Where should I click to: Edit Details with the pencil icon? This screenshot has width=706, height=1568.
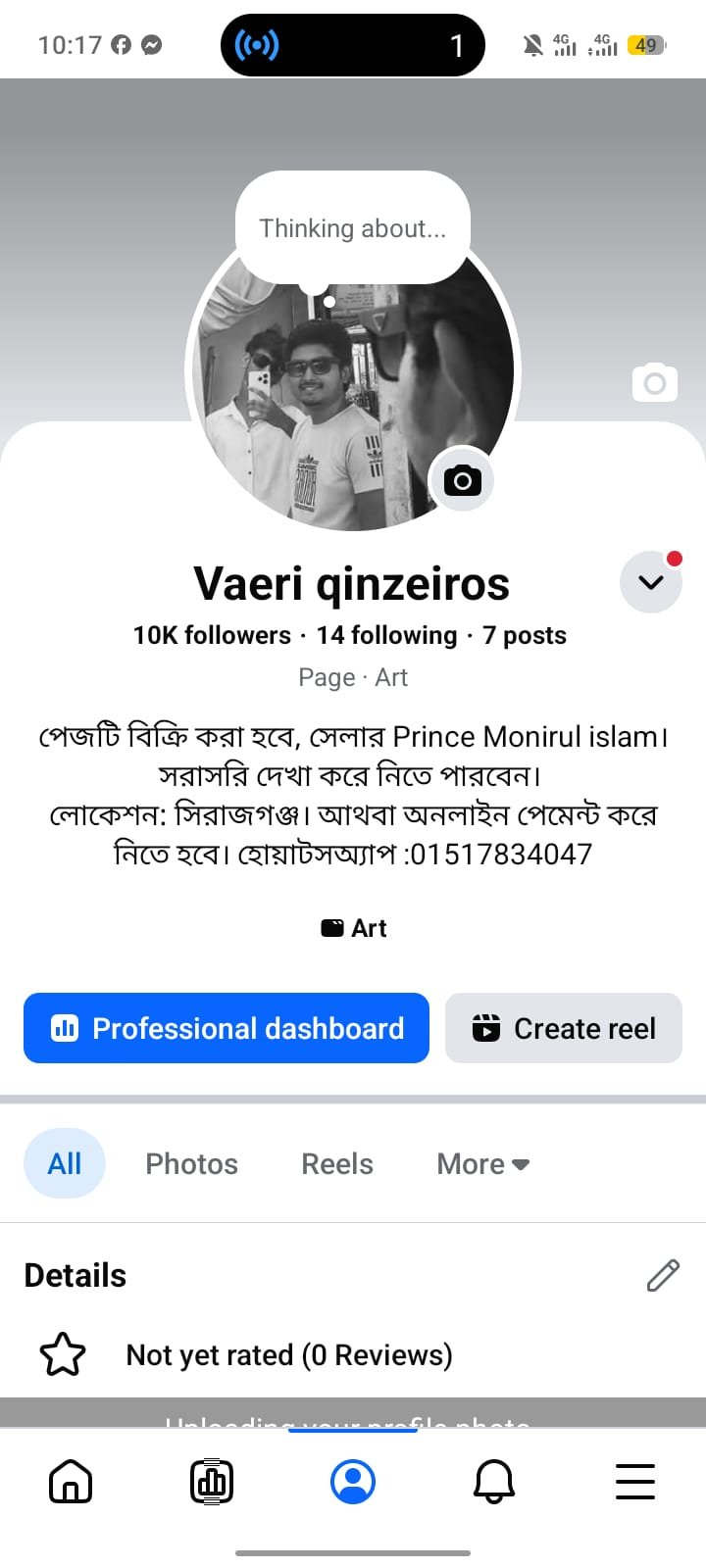pos(663,1275)
